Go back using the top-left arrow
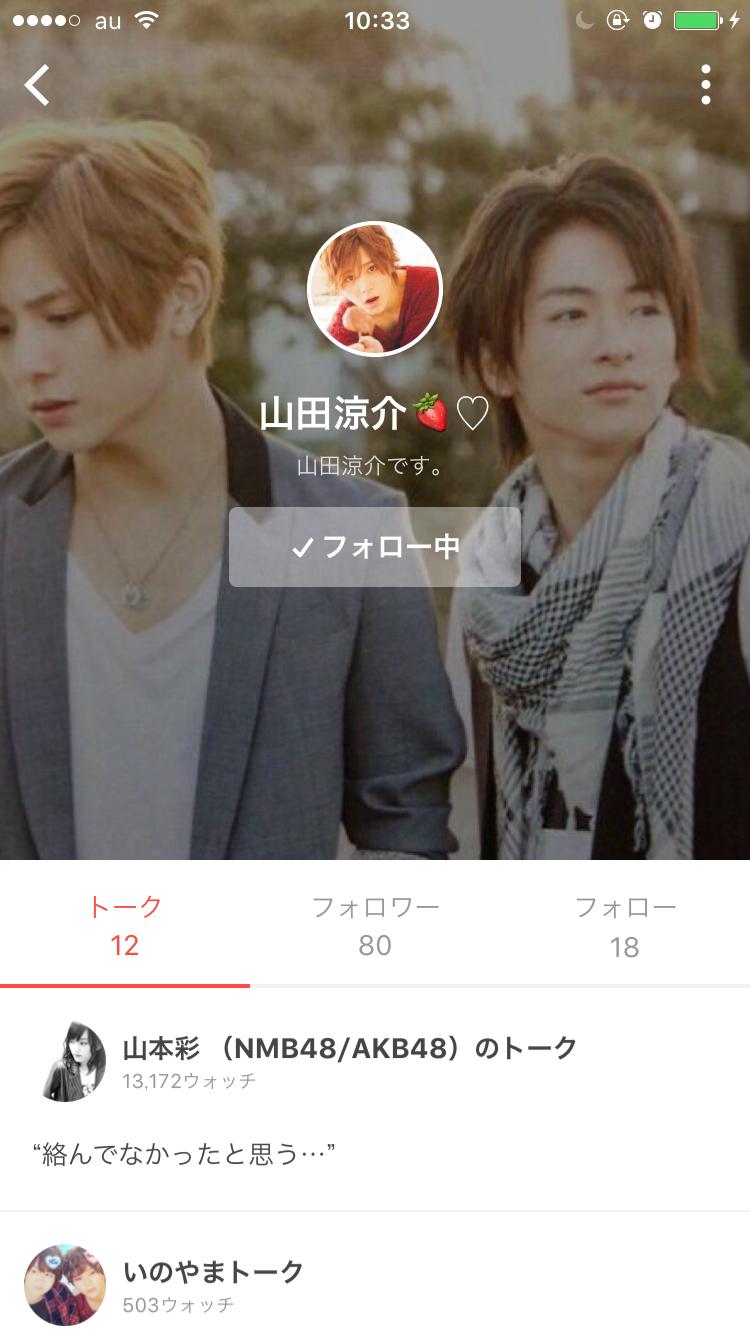This screenshot has height=1334, width=750. [38, 86]
